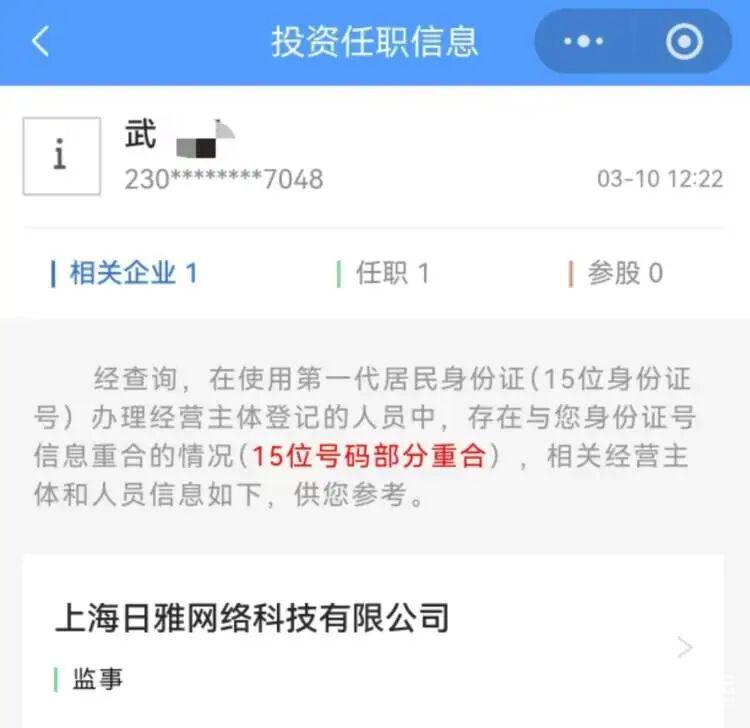Open the mini program three-dot menu
750x728 pixels.
tap(584, 42)
